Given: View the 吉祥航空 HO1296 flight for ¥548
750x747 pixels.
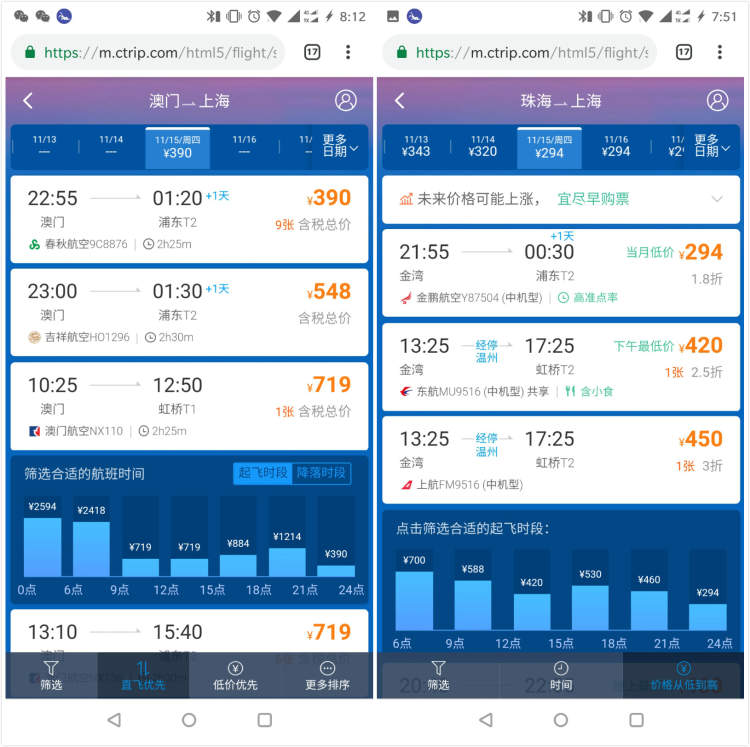Looking at the screenshot, I should click(189, 311).
